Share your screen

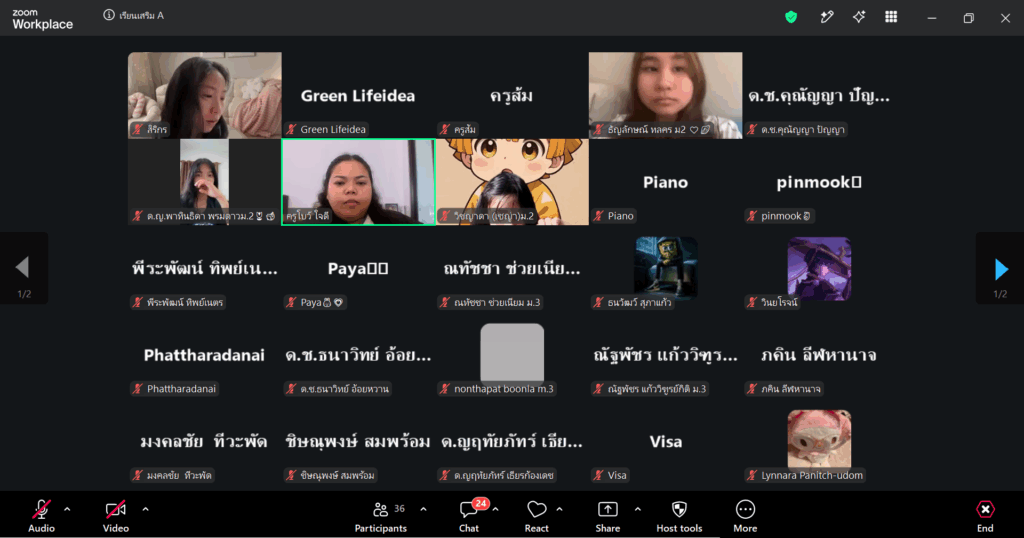tap(607, 515)
